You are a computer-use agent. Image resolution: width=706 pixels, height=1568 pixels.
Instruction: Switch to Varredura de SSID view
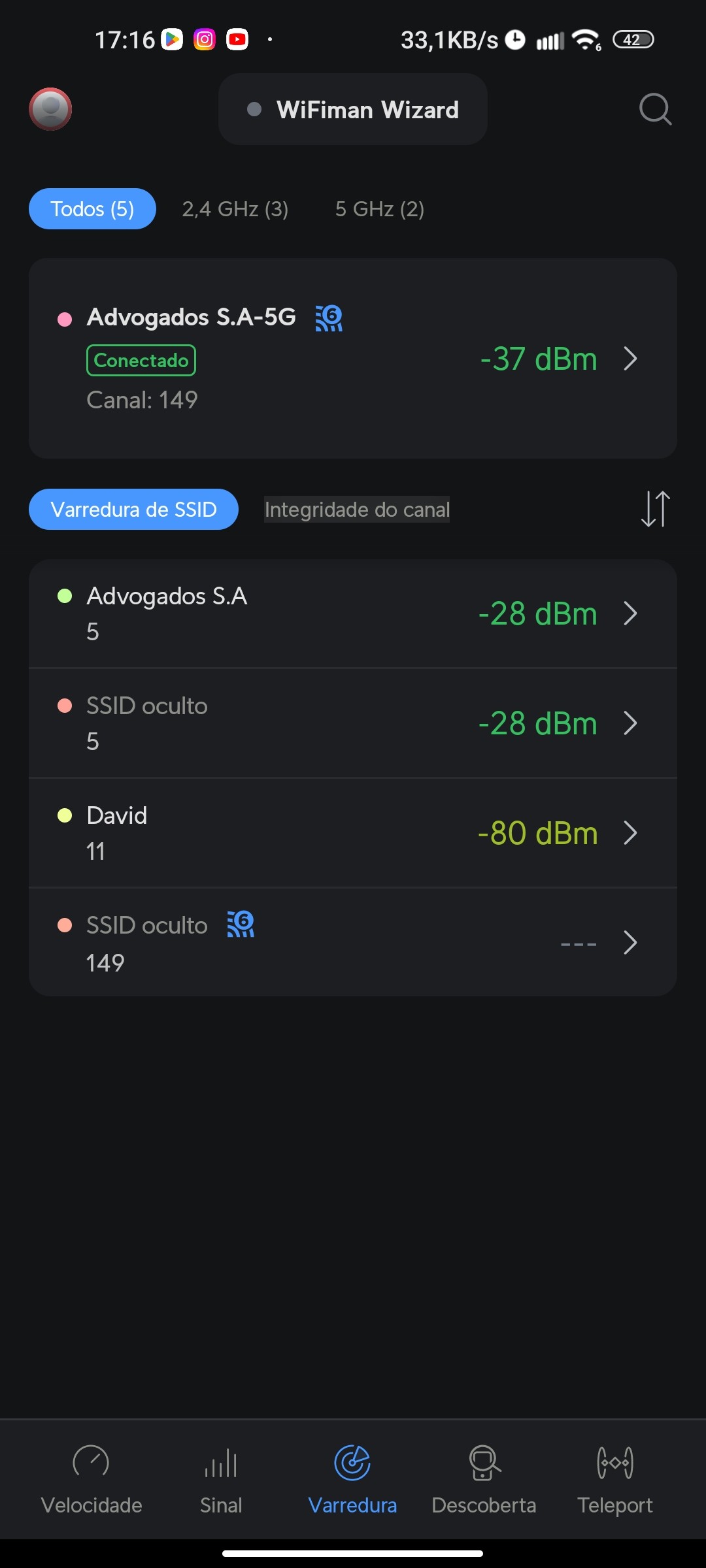133,510
